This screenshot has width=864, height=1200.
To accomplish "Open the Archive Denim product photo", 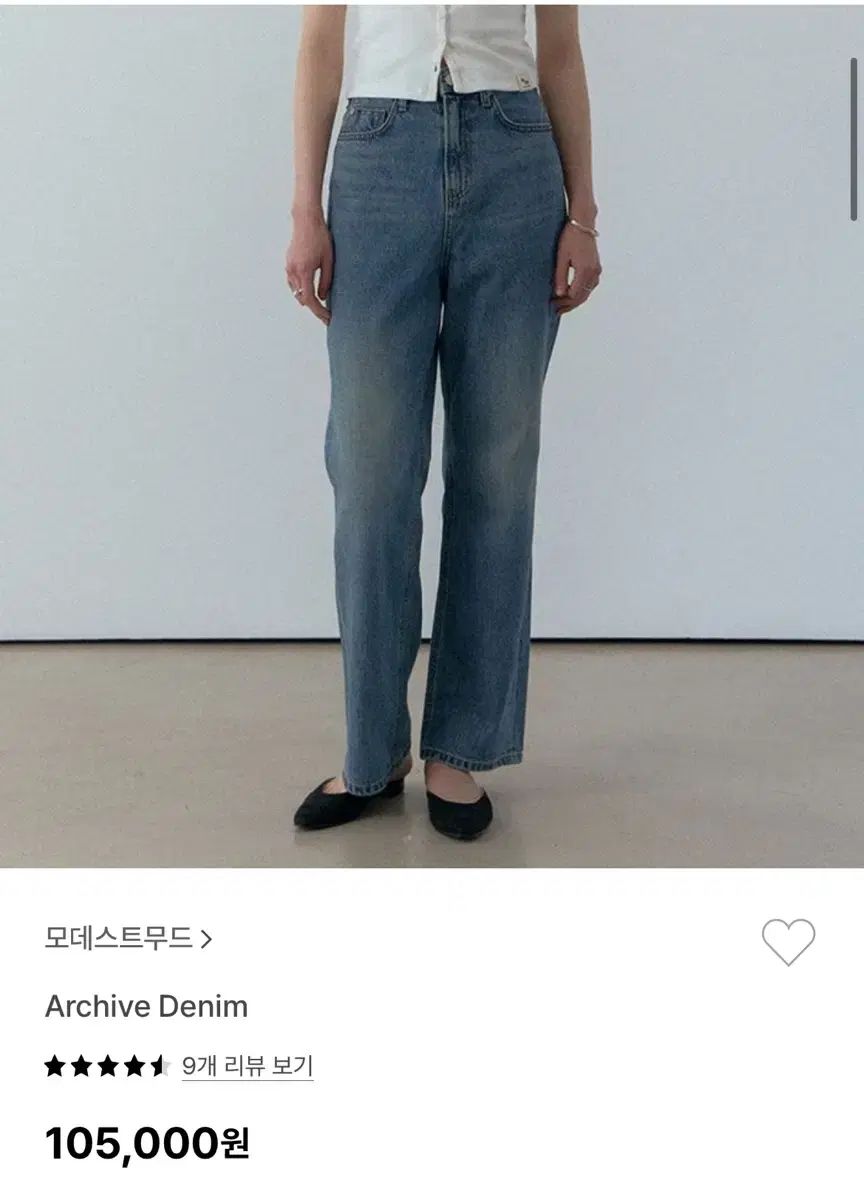I will pos(432,432).
